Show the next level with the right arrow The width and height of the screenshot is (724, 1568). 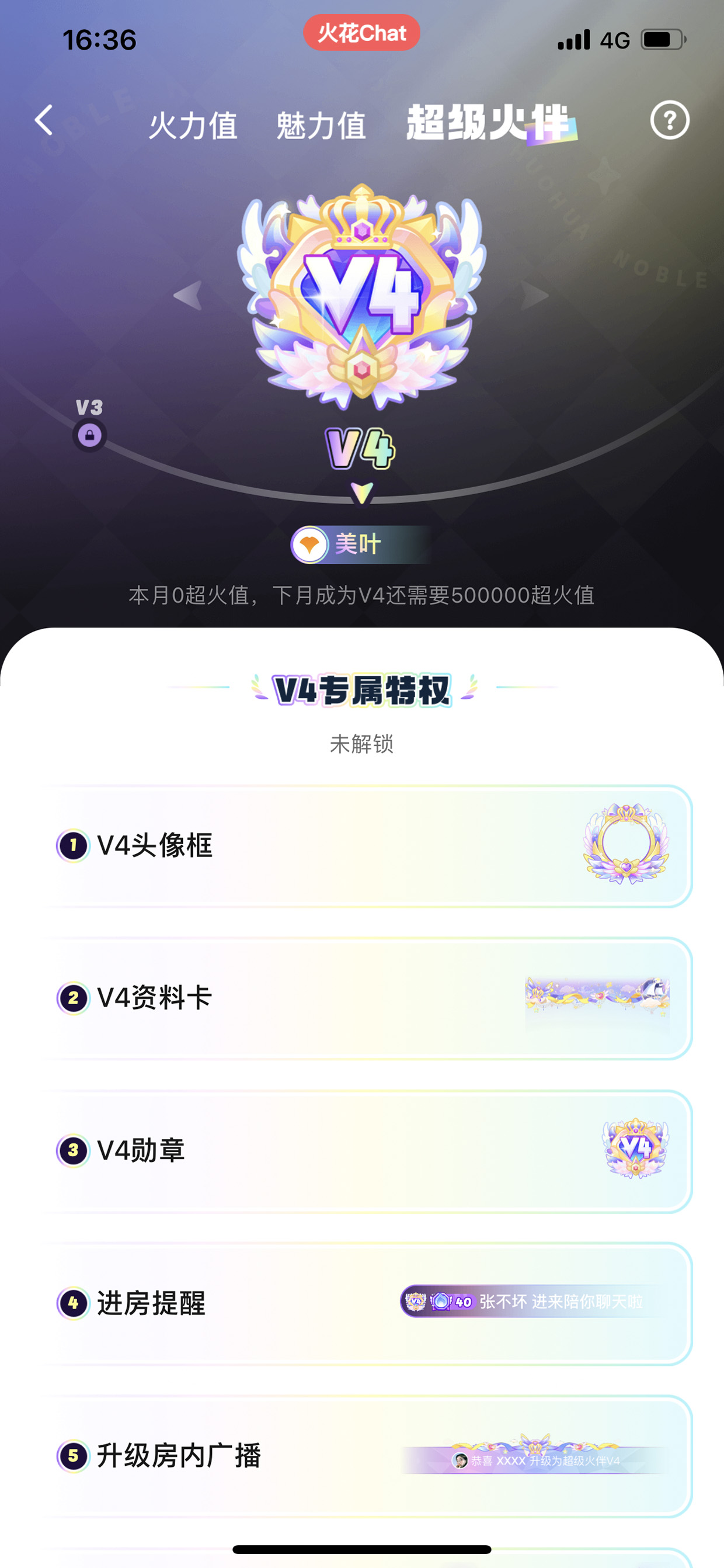coord(535,295)
